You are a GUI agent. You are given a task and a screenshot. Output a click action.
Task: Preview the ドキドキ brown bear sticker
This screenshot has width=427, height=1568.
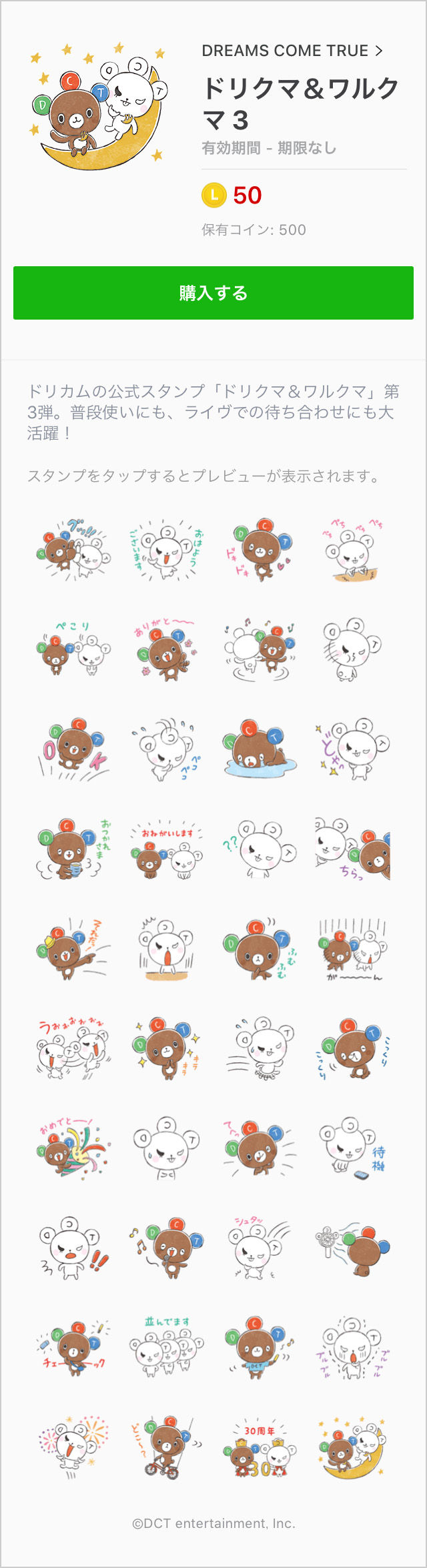260,549
